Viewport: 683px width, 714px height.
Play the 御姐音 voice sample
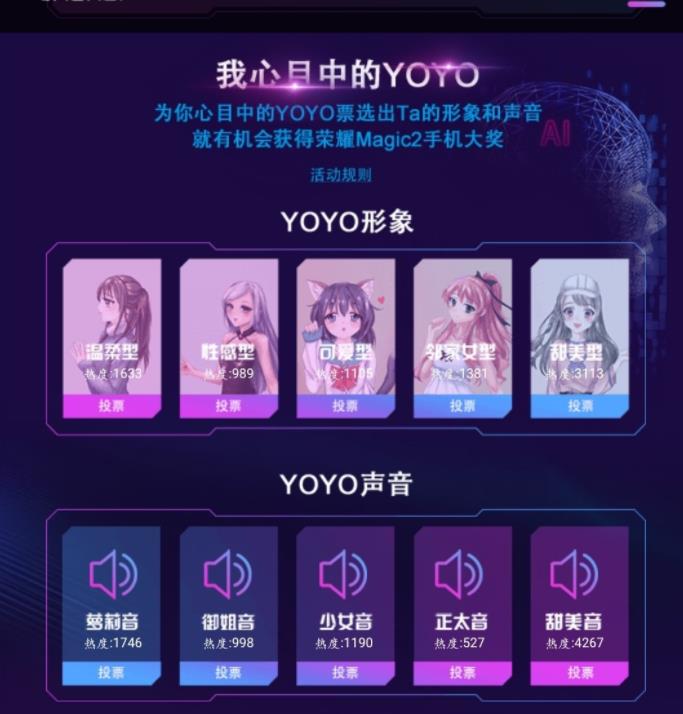pos(228,575)
